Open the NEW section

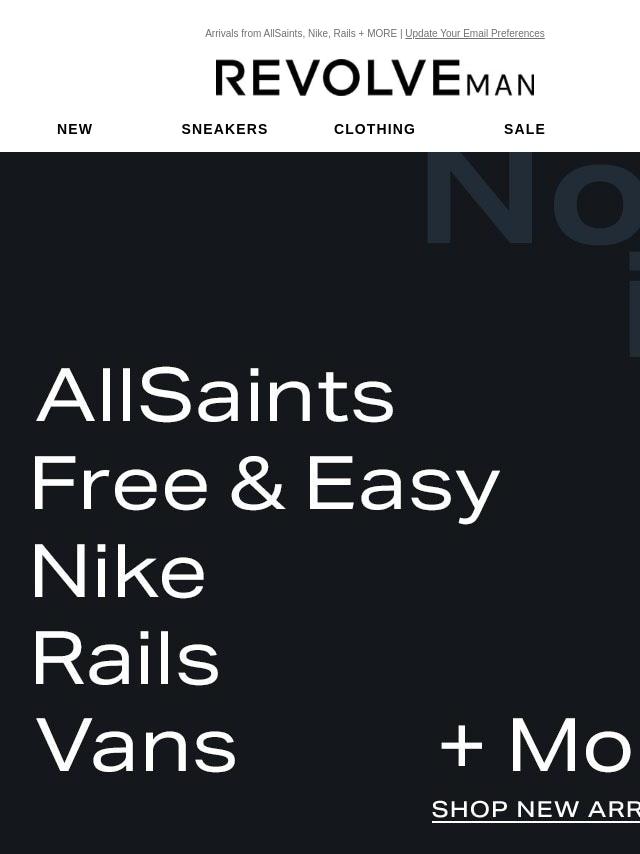tap(75, 129)
